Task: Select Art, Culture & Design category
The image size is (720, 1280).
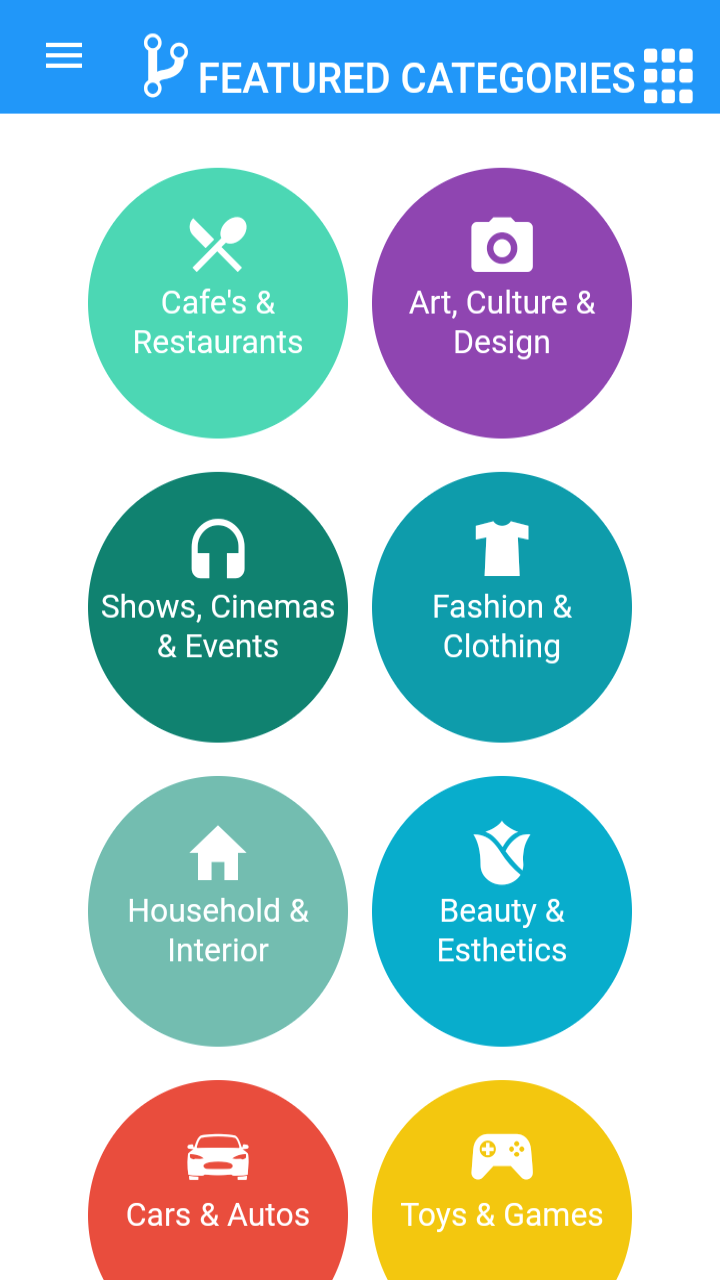Action: pyautogui.click(x=502, y=303)
